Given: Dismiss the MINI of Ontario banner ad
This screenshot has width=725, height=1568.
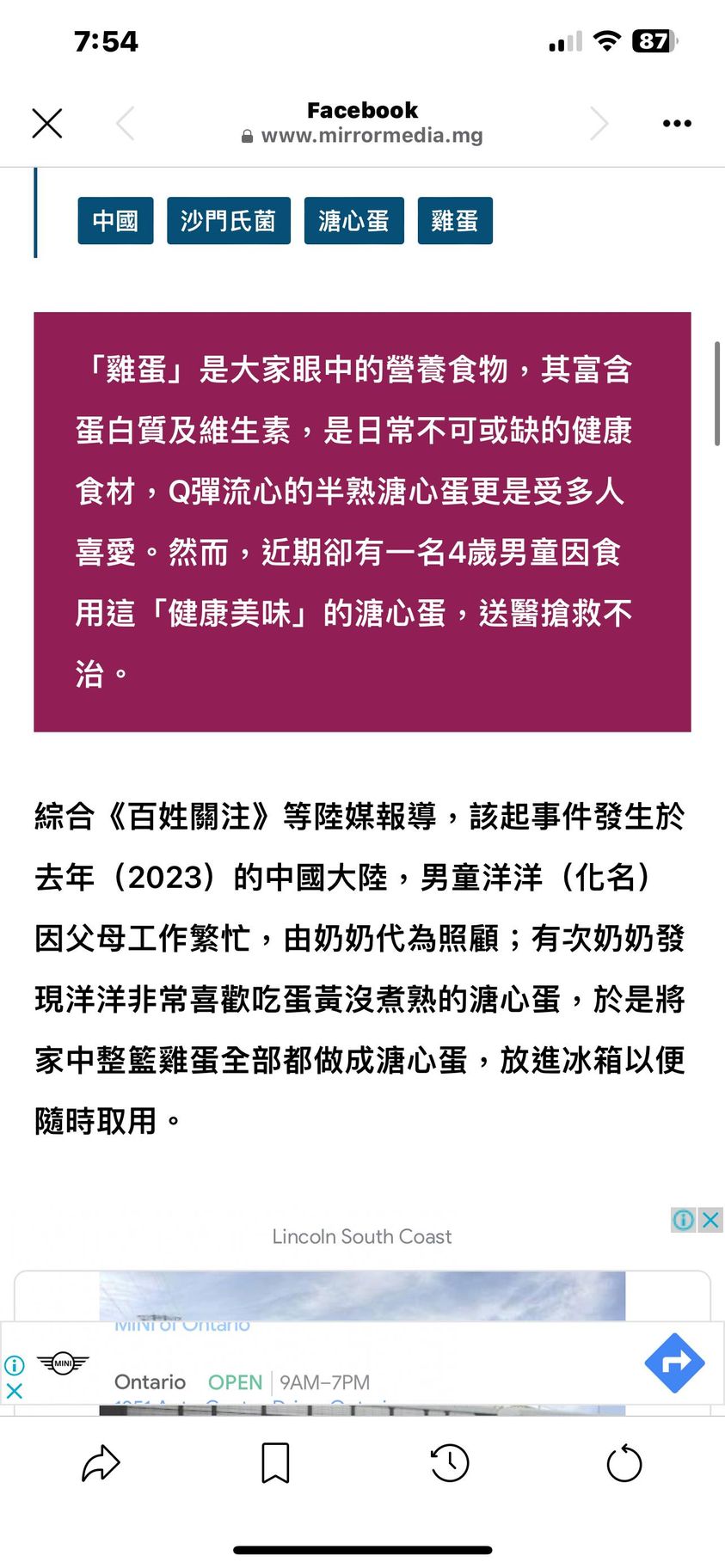Looking at the screenshot, I should click(15, 1390).
